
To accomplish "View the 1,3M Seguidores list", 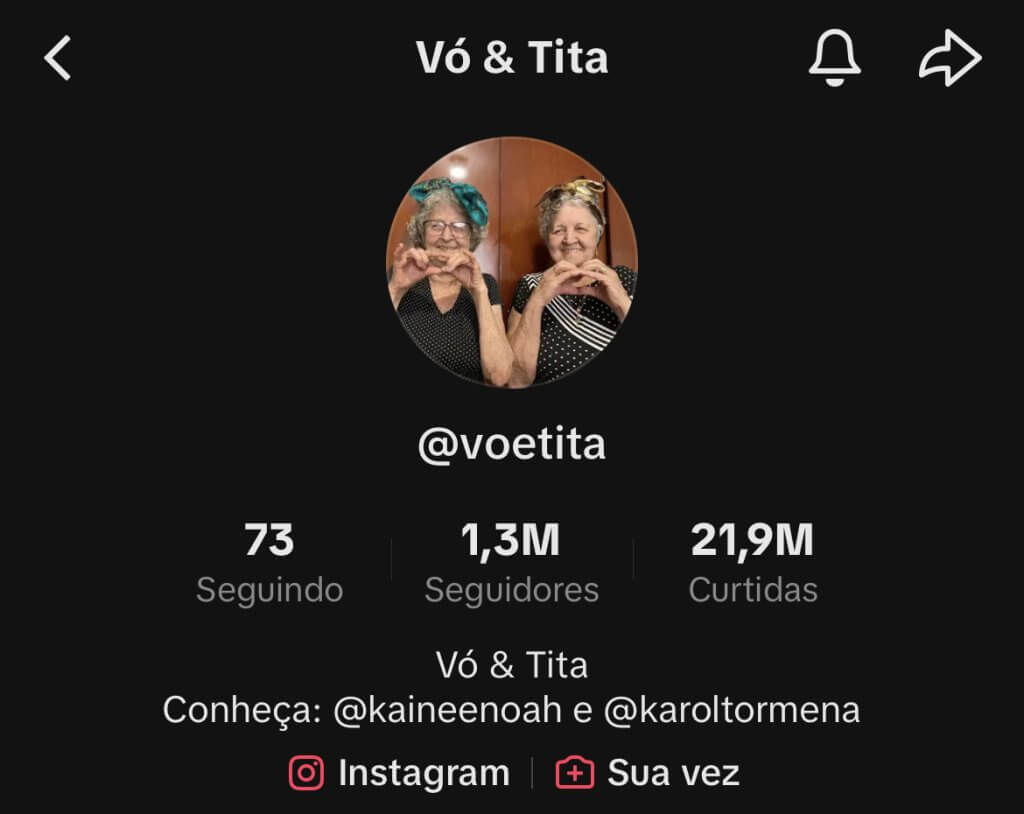I will point(511,563).
